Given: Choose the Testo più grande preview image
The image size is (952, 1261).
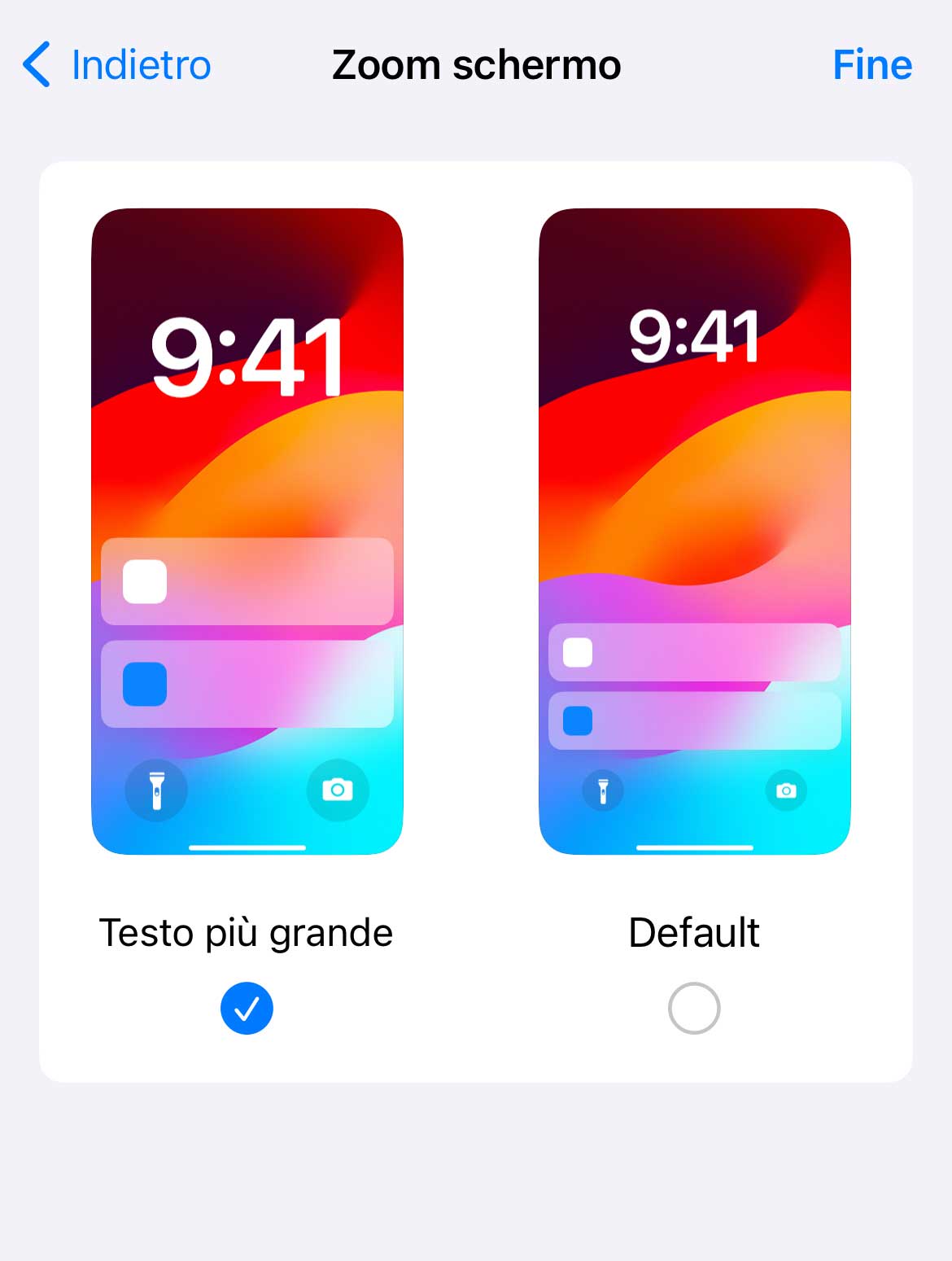Looking at the screenshot, I should point(247,531).
